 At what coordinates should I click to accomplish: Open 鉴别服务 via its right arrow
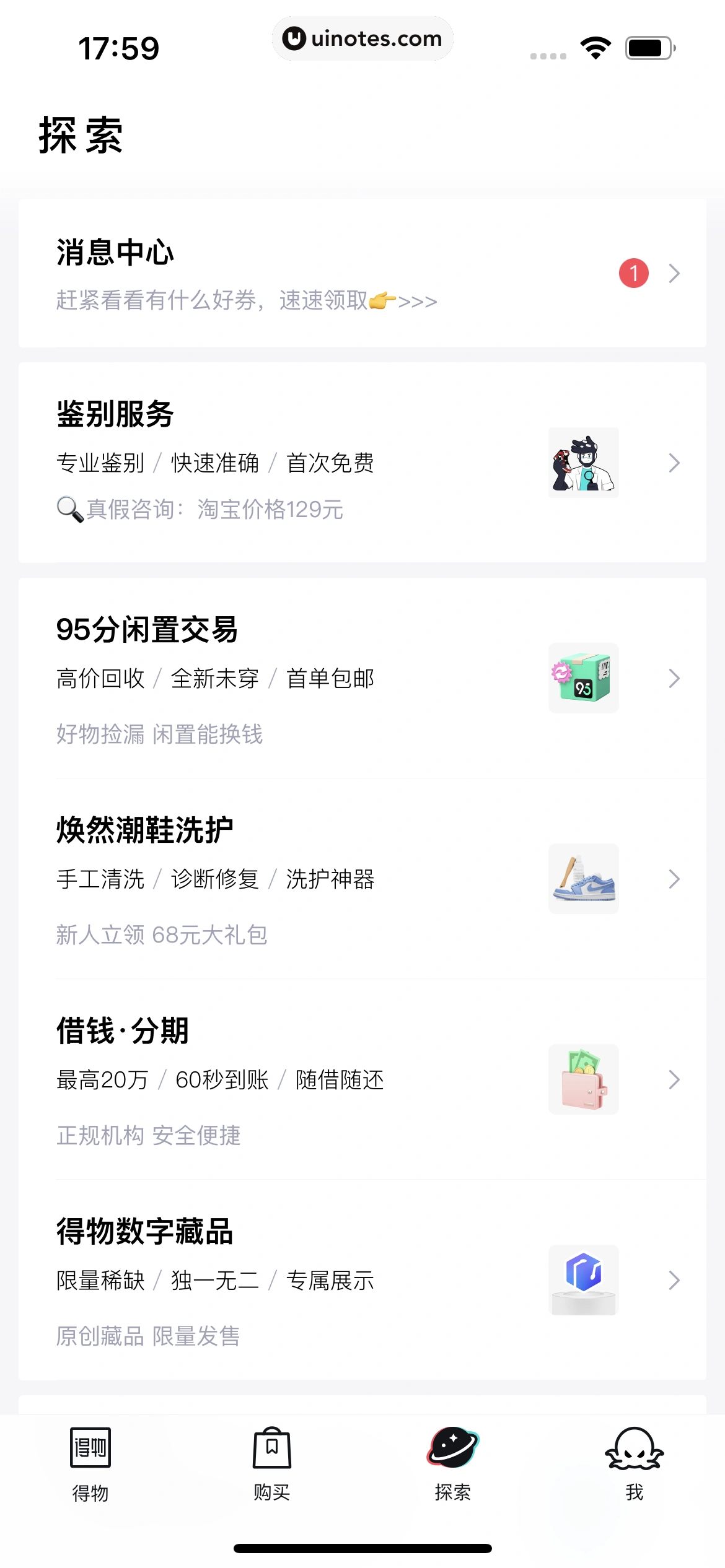674,463
